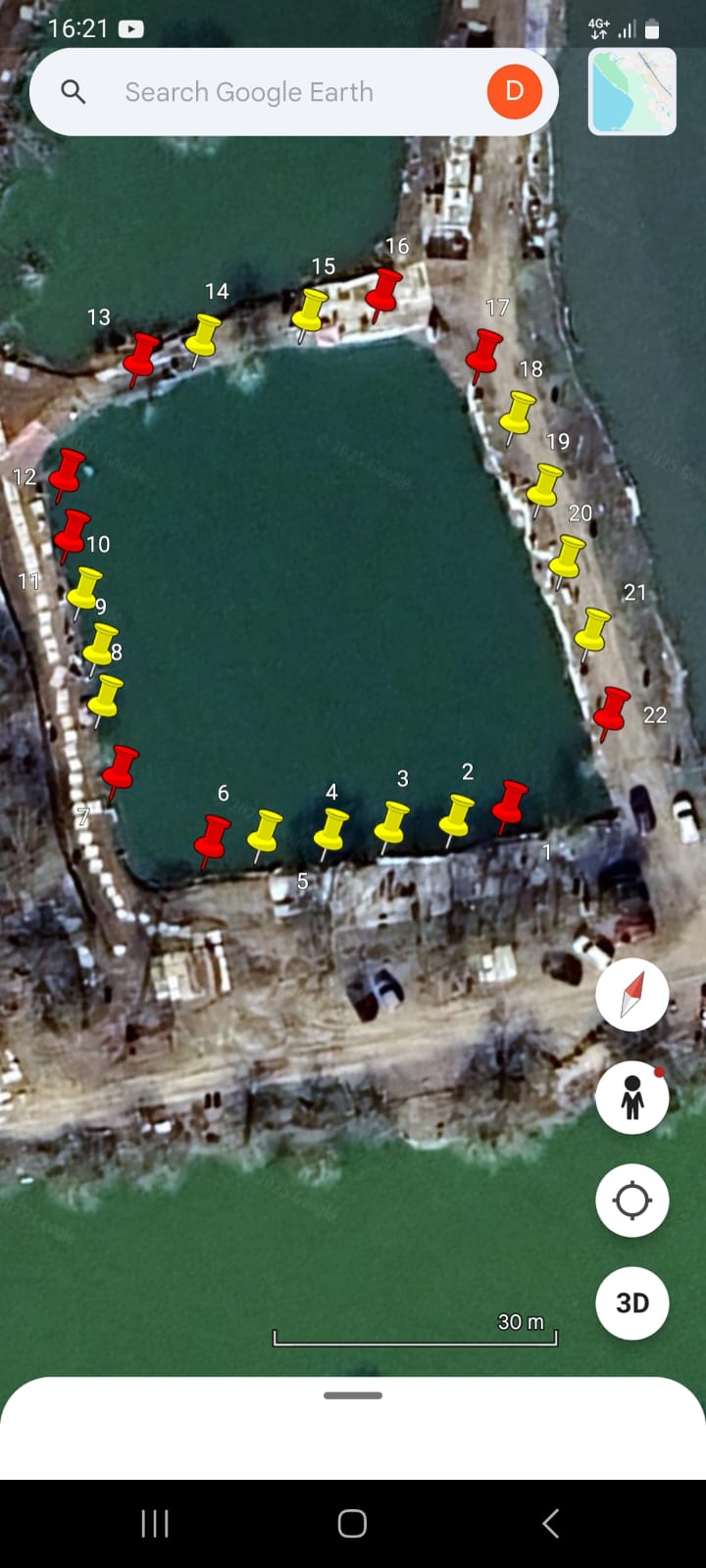This screenshot has height=1568, width=706.
Task: Tap the bottom sheet drag handle
Action: tap(353, 1396)
